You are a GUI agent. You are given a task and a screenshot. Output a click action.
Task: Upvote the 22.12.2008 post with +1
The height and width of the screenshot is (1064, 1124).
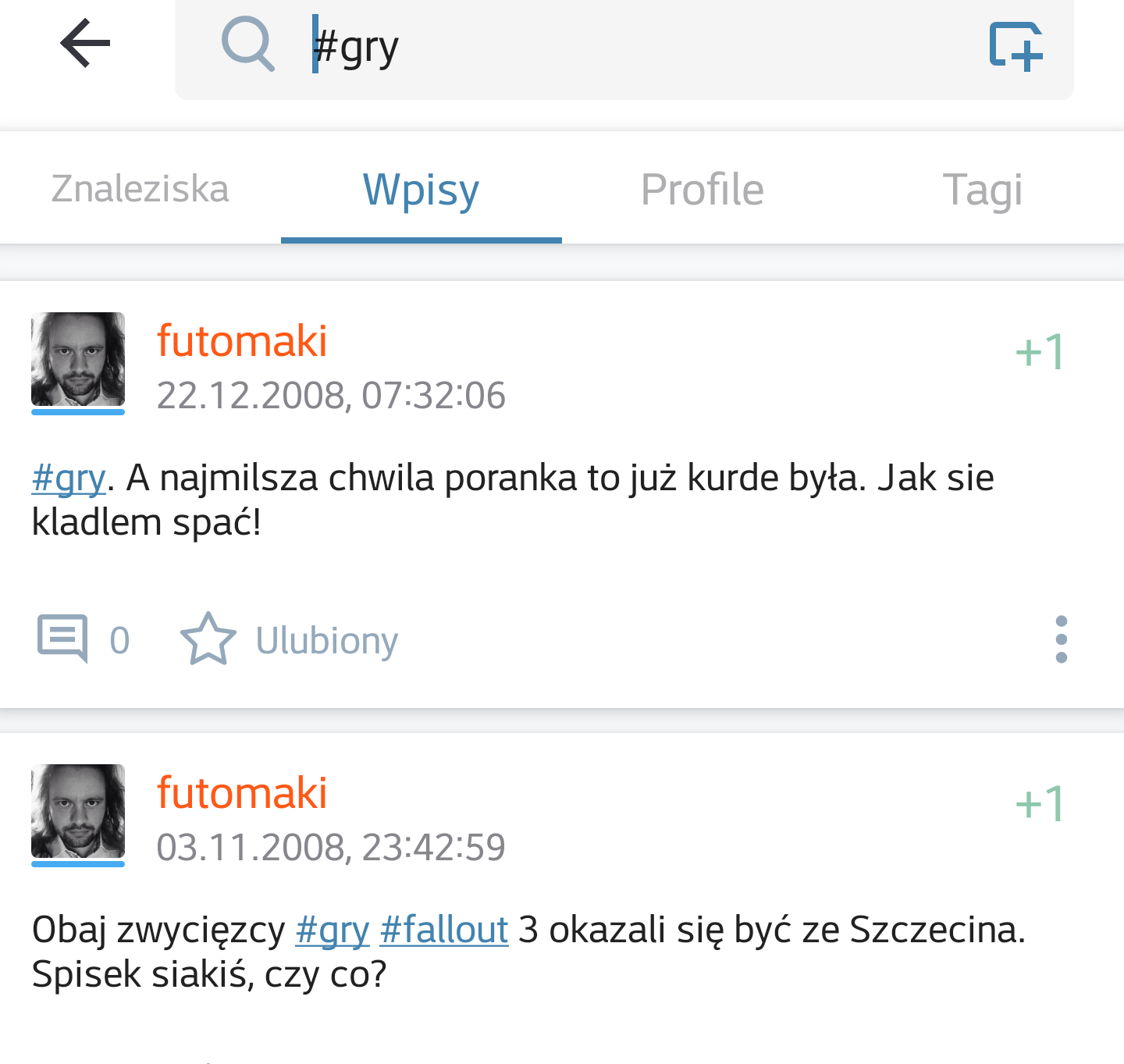[1040, 351]
